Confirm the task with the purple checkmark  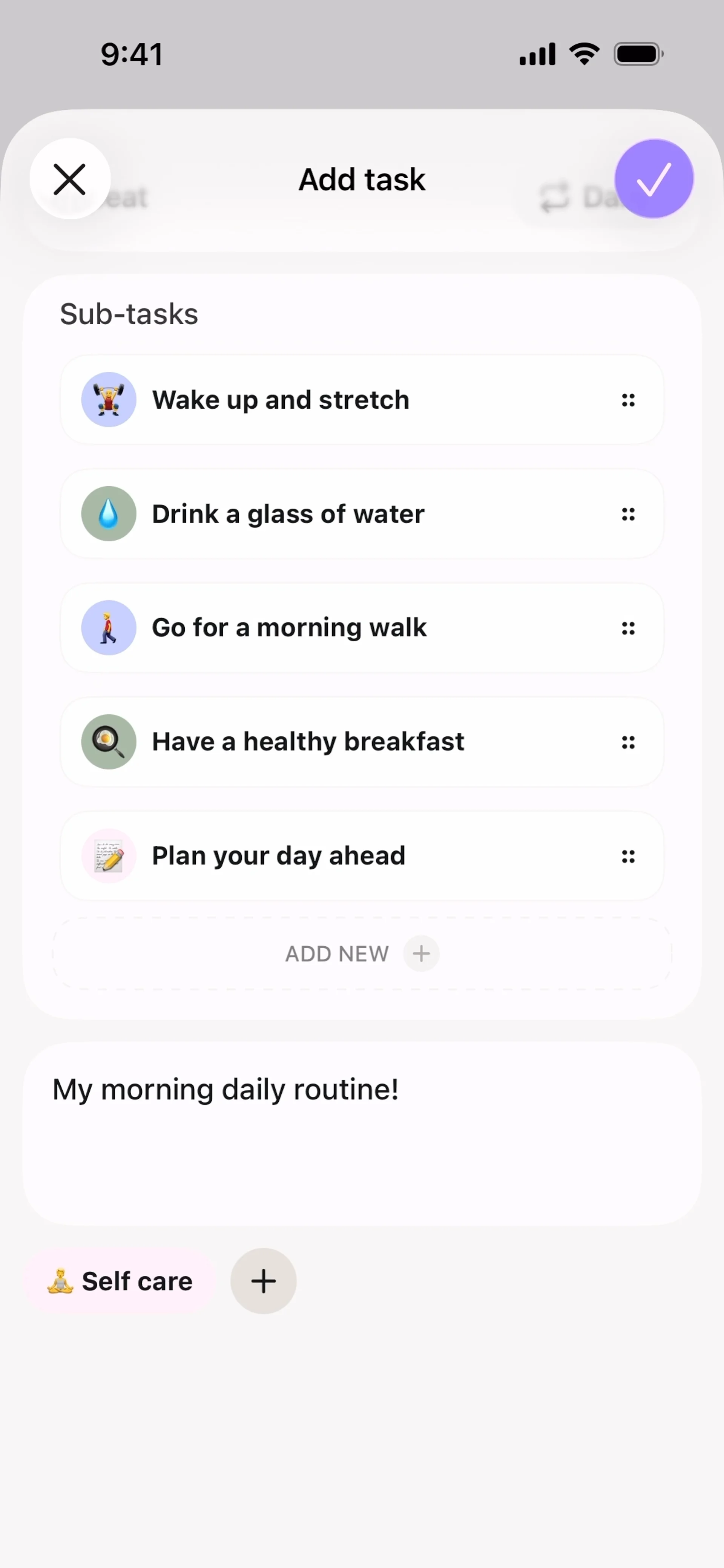click(653, 179)
